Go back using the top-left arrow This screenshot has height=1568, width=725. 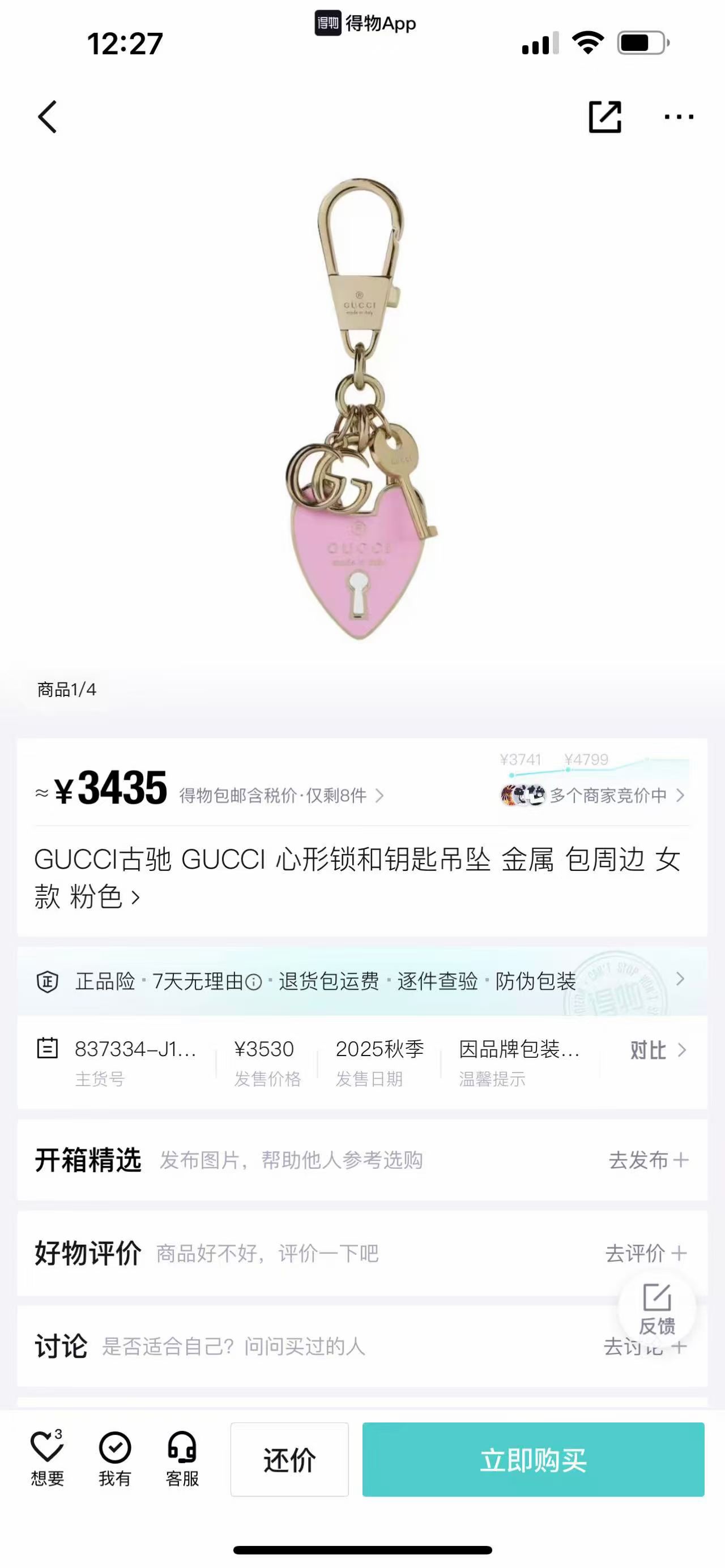coord(48,117)
